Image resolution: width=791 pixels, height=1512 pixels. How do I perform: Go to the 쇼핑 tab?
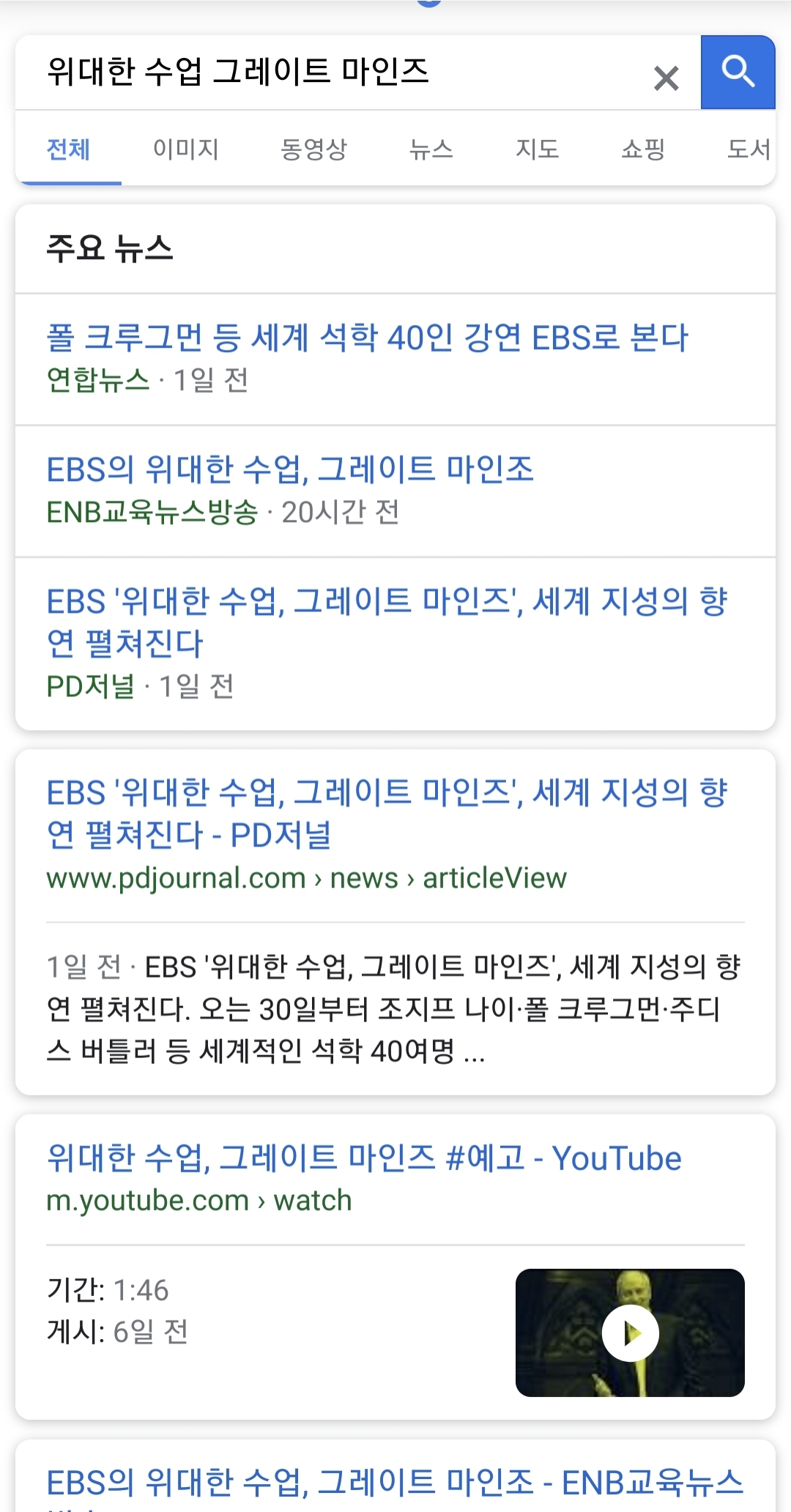[x=642, y=149]
